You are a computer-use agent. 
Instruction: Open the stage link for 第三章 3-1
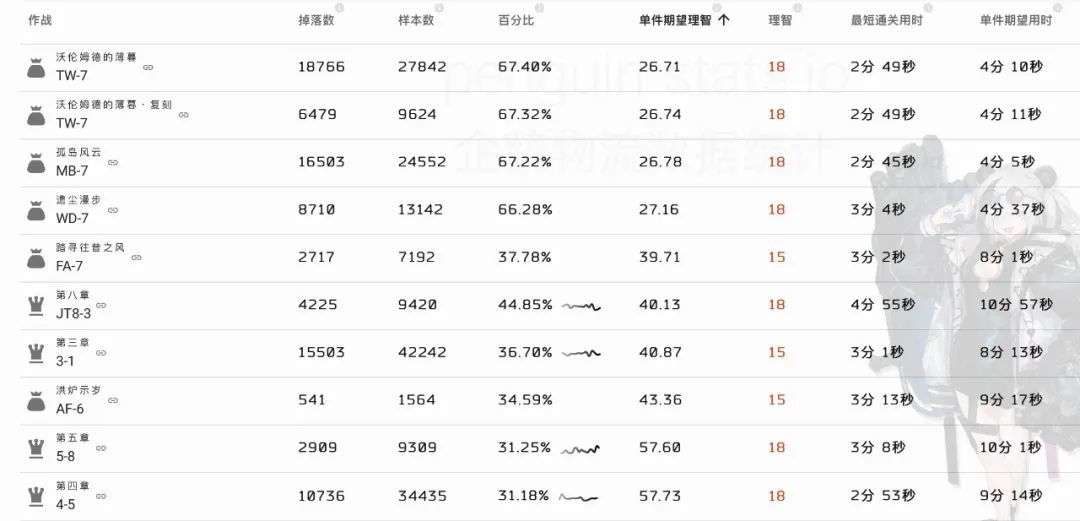[101, 352]
